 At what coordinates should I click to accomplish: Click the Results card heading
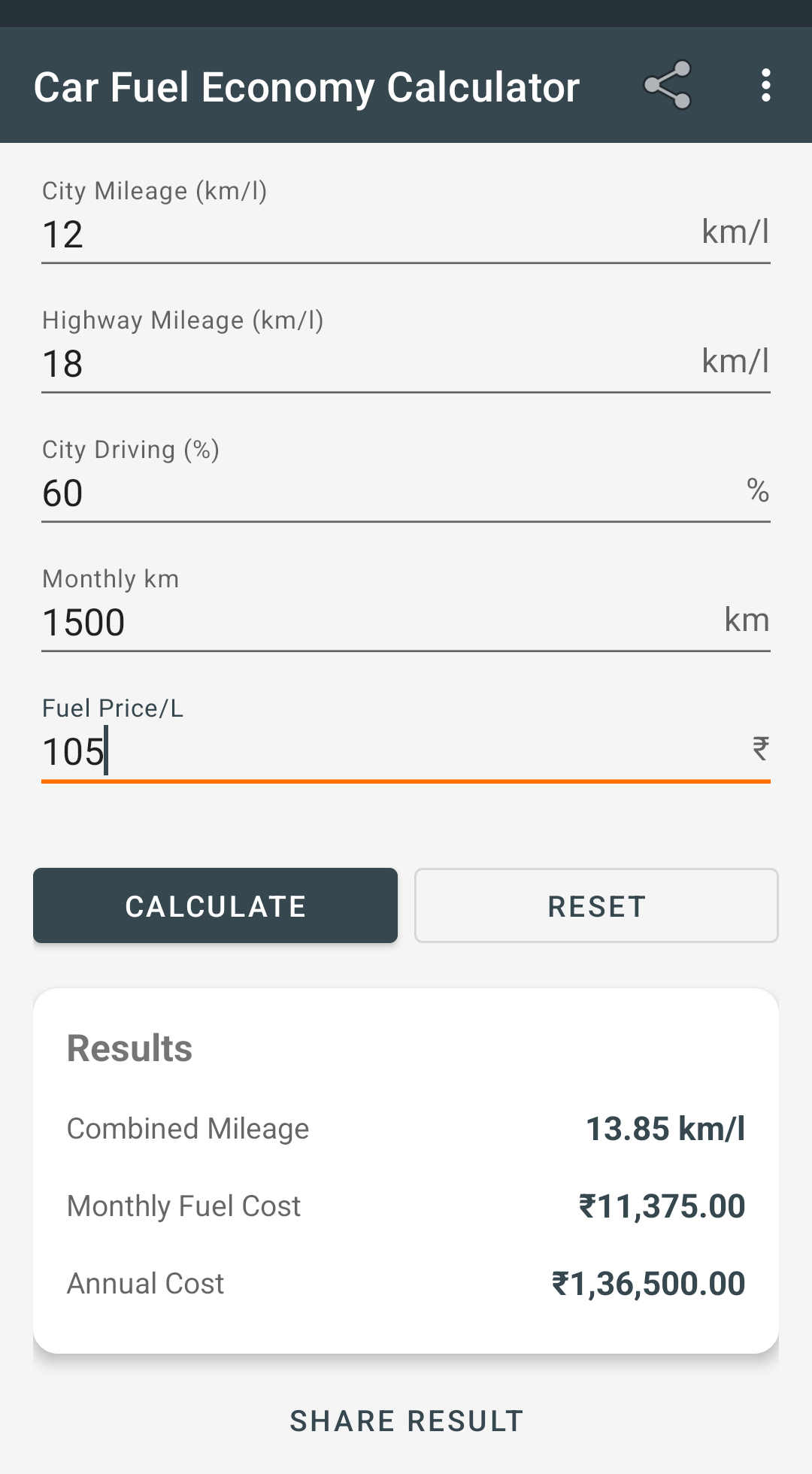pyautogui.click(x=129, y=1047)
